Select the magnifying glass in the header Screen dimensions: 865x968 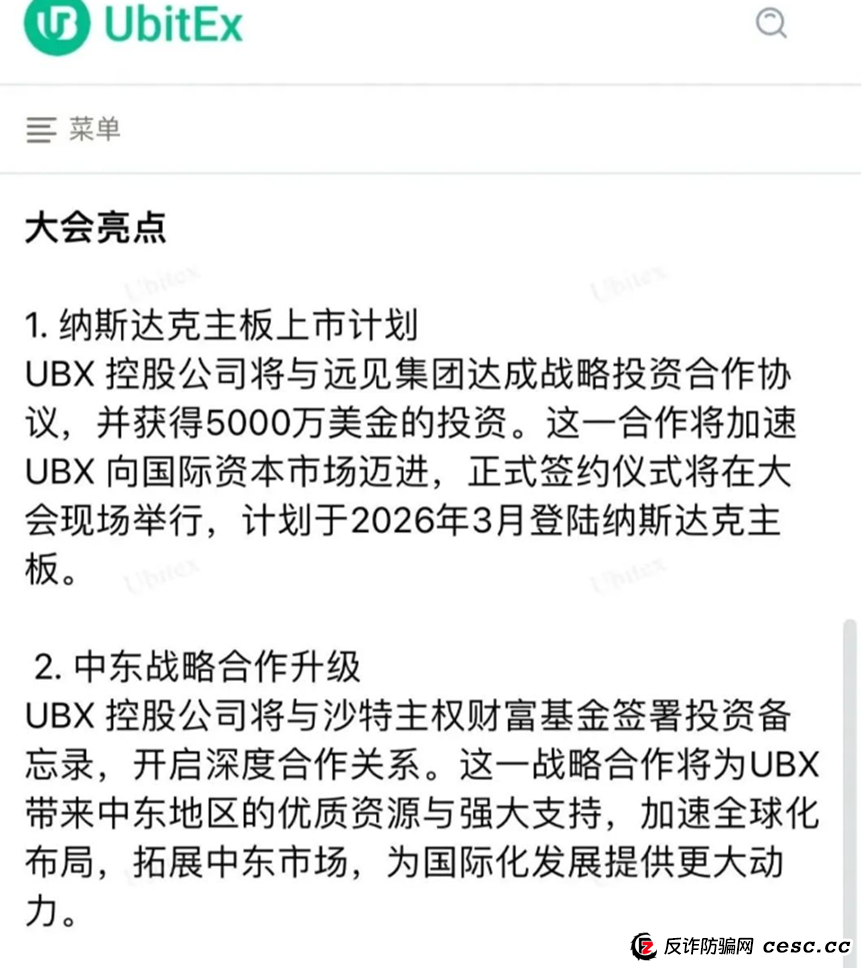point(772,23)
